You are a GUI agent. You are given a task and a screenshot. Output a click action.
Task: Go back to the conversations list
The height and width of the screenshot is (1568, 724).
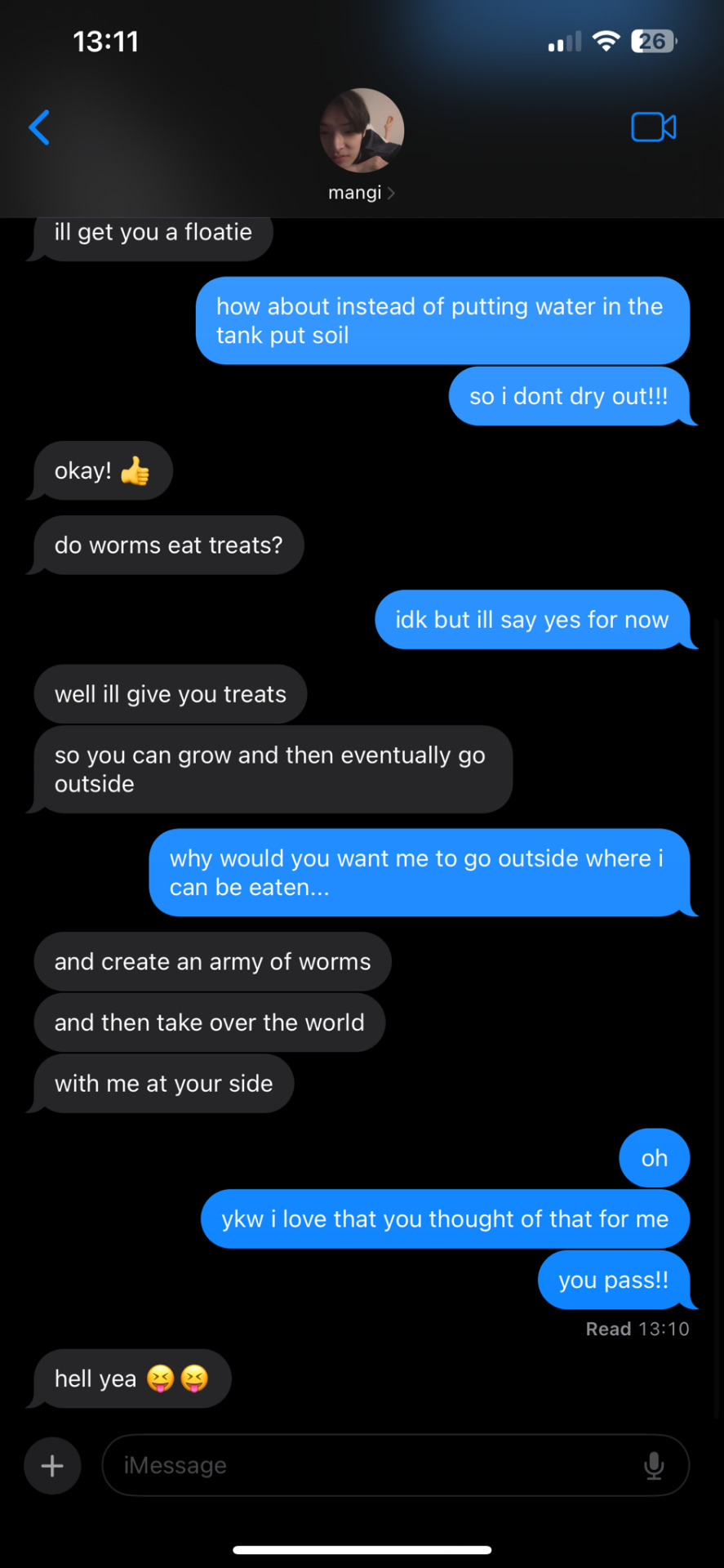(39, 127)
